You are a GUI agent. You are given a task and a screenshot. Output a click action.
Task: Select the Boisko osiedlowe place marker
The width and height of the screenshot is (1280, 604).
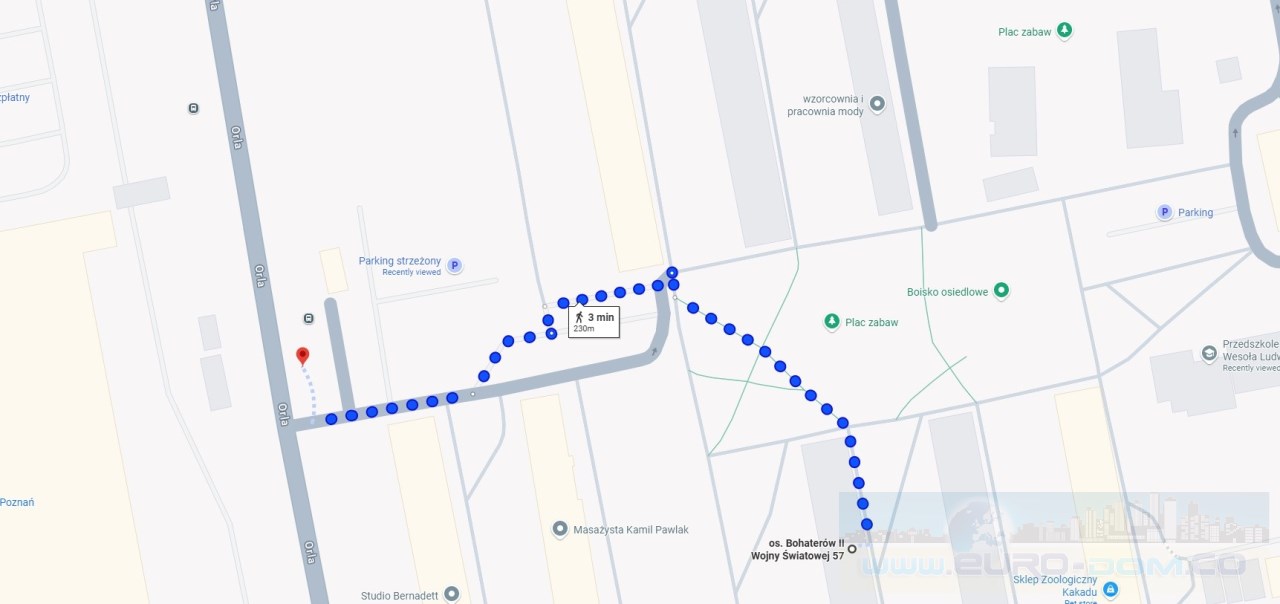[1001, 291]
